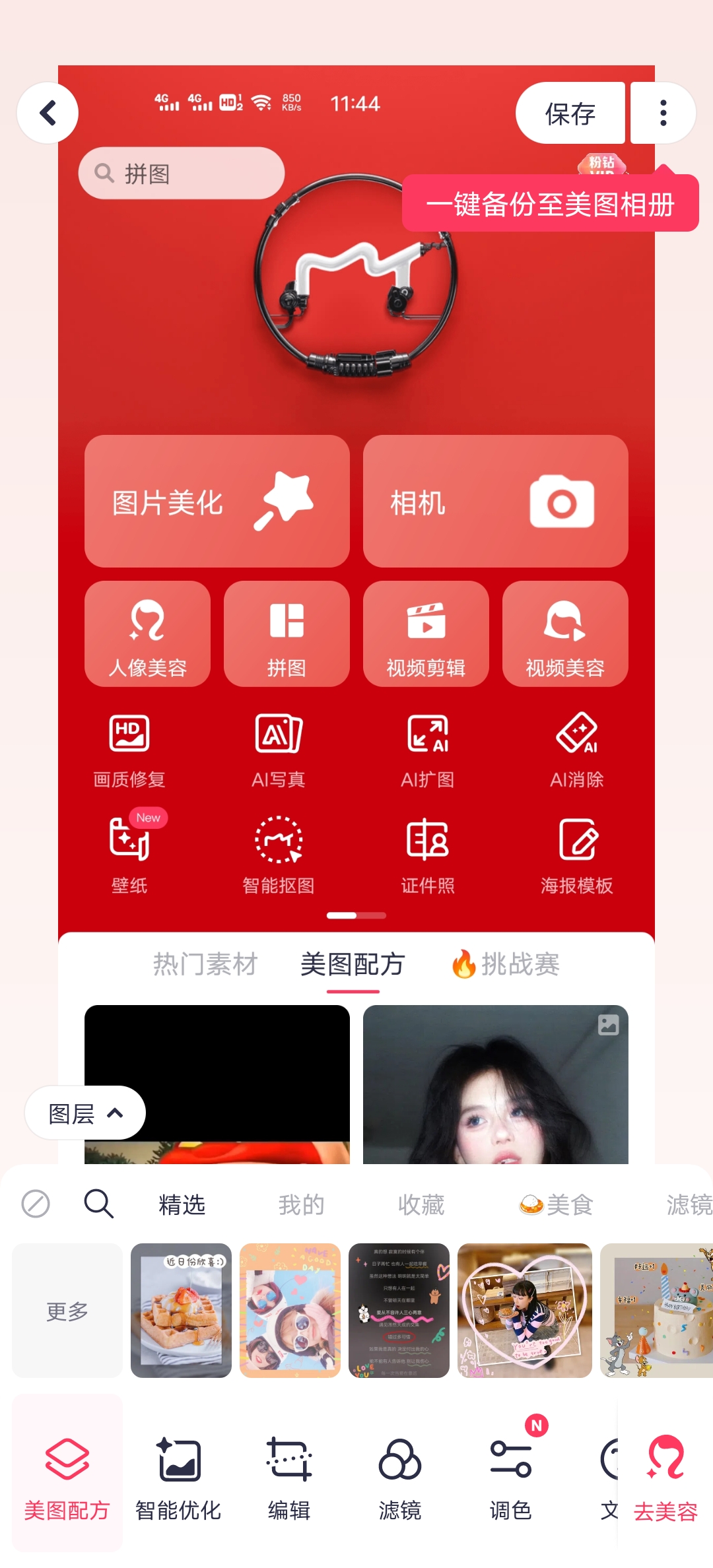
Task: Switch to the 我的 tab
Action: [301, 1205]
